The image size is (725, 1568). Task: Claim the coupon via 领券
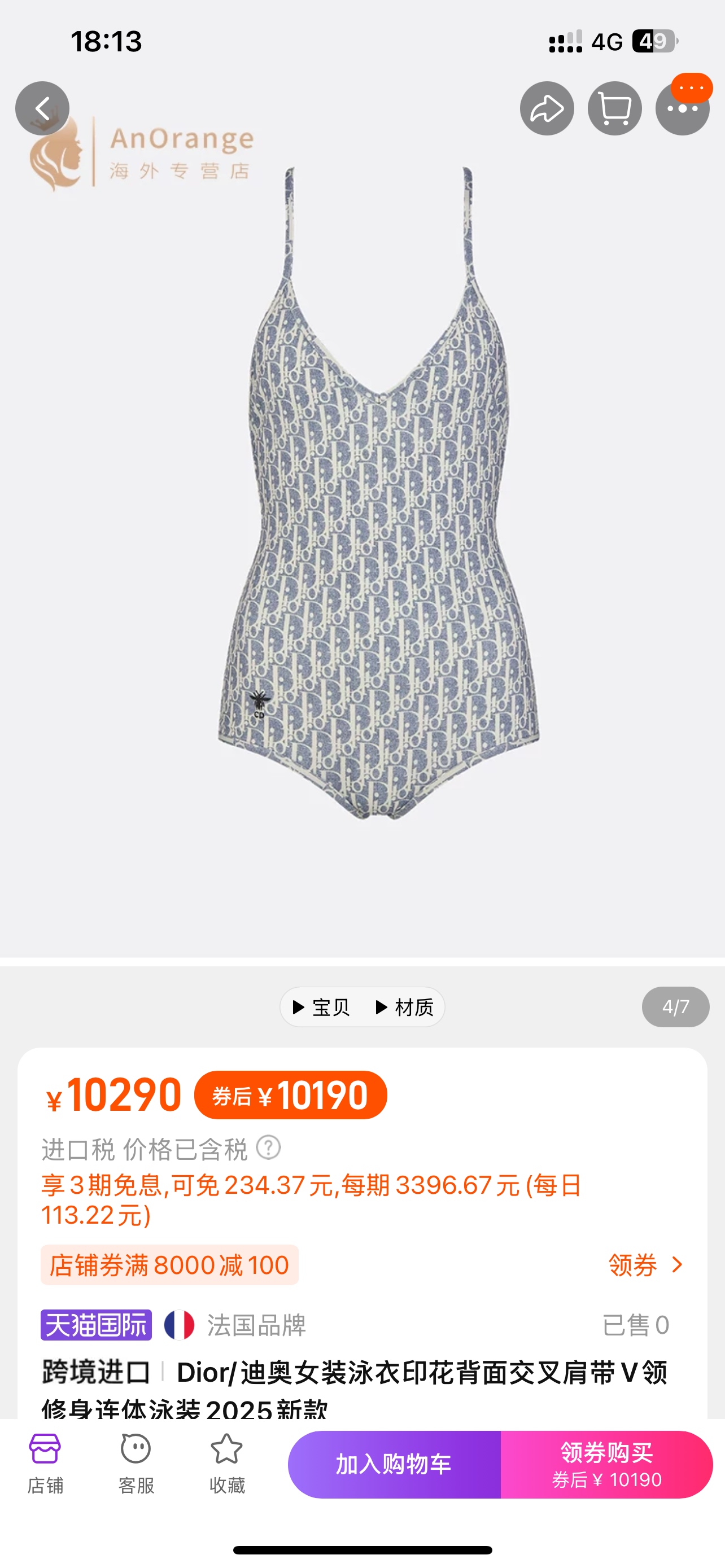pyautogui.click(x=645, y=1265)
